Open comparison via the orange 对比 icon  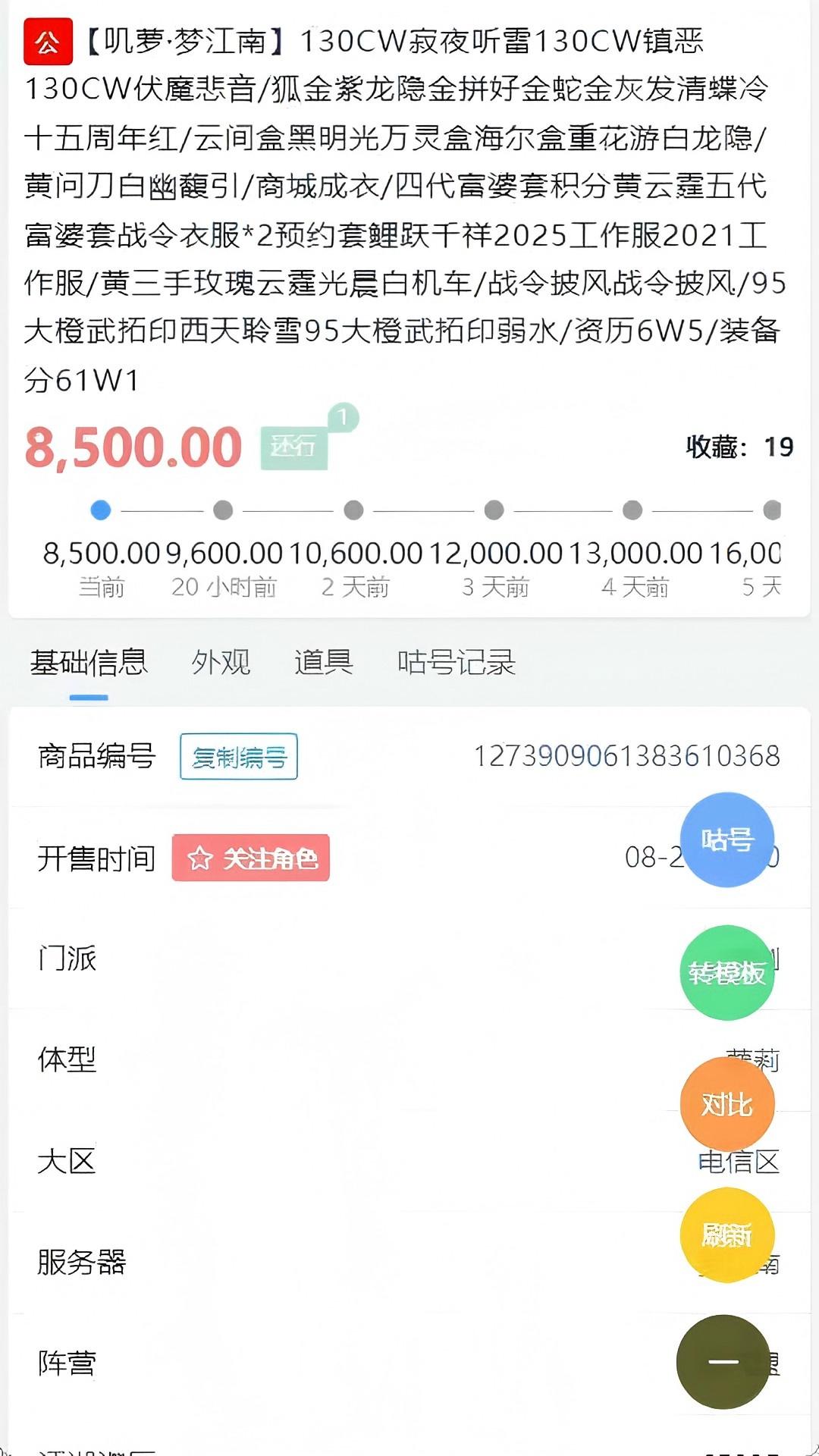point(726,1103)
